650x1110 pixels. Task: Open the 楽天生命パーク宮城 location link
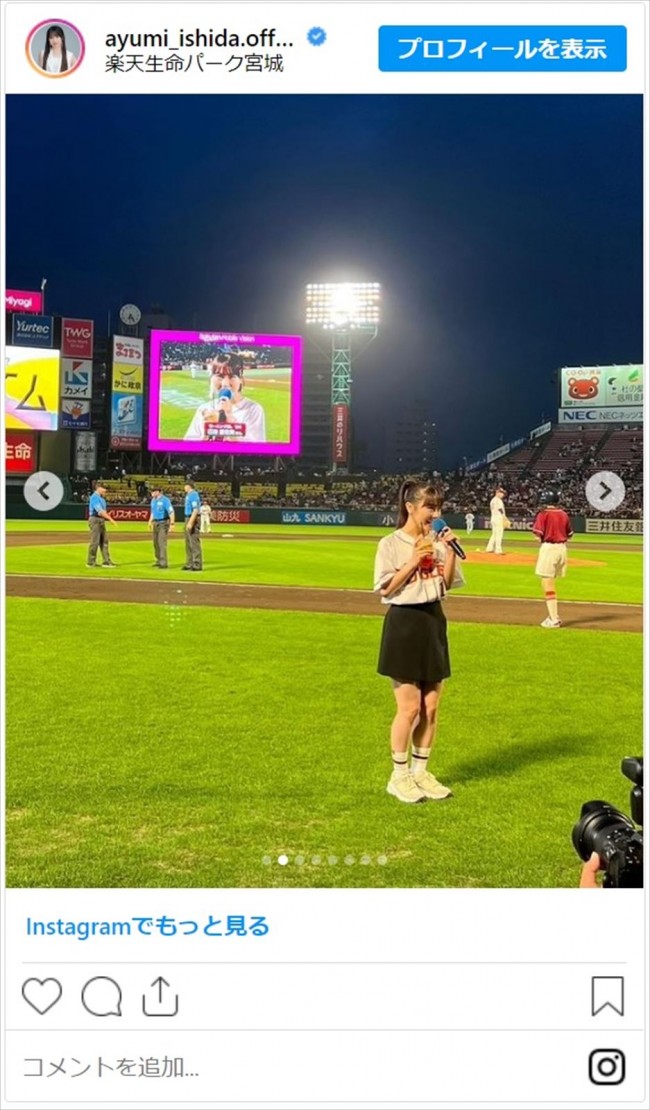[x=194, y=64]
